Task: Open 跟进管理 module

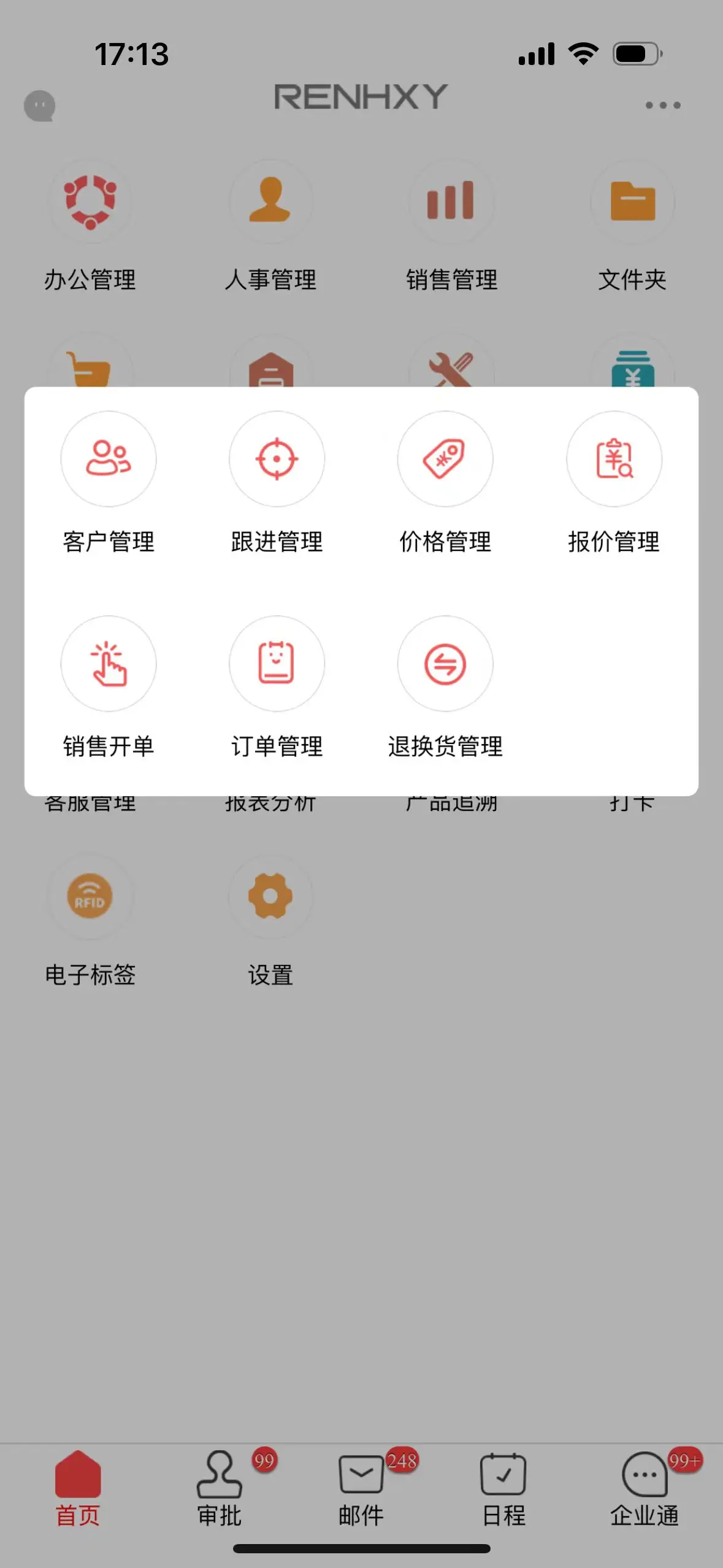Action: tap(277, 483)
